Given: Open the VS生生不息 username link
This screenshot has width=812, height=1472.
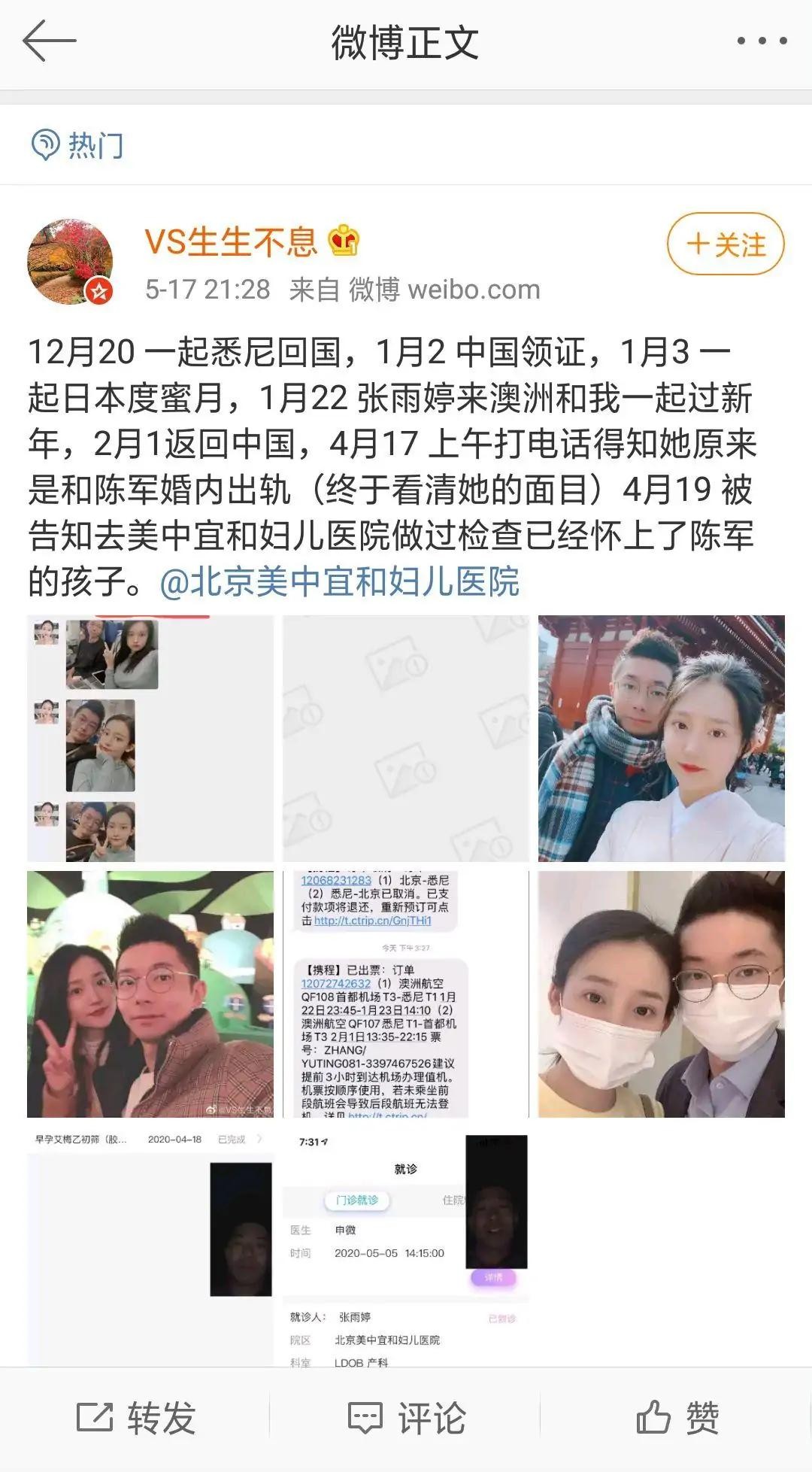Looking at the screenshot, I should point(231,242).
